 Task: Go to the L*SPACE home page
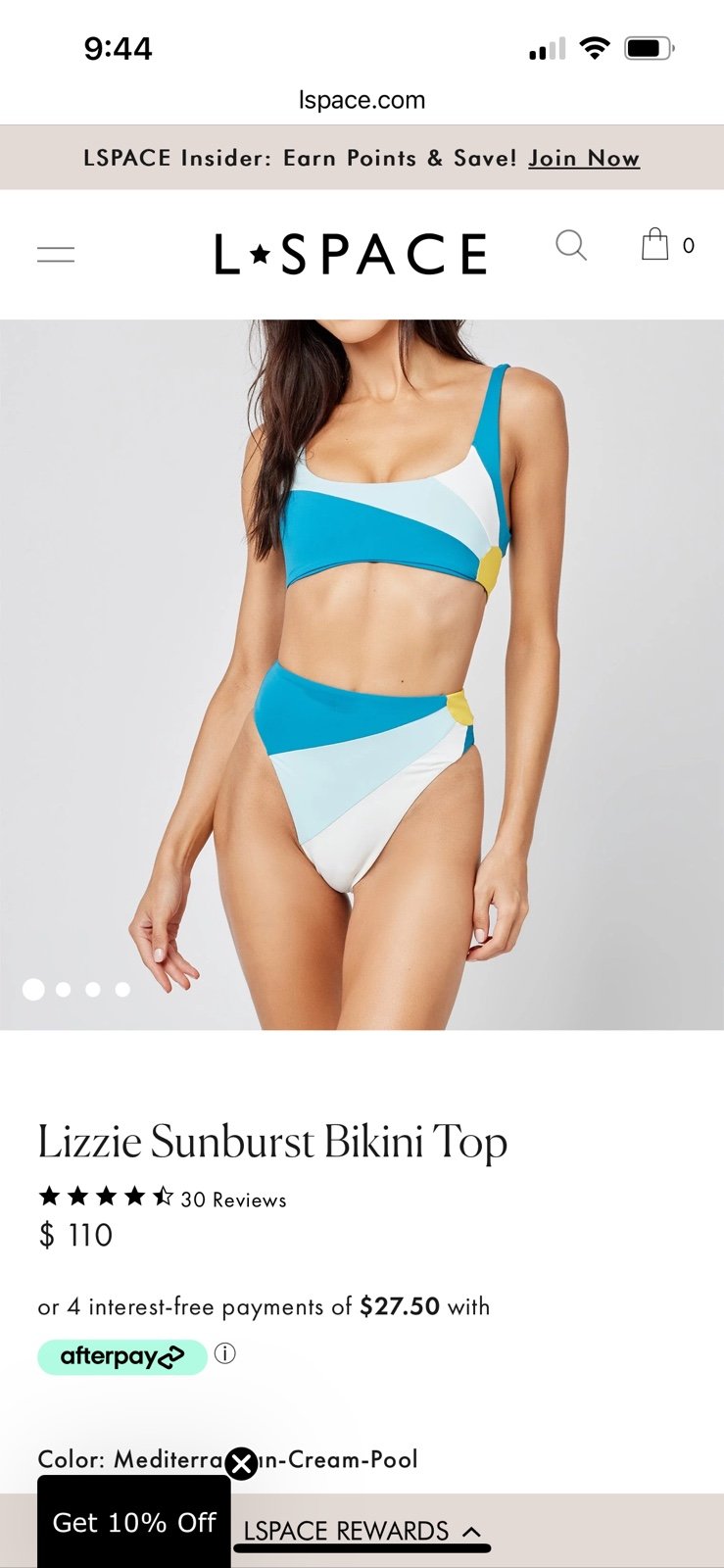click(351, 254)
